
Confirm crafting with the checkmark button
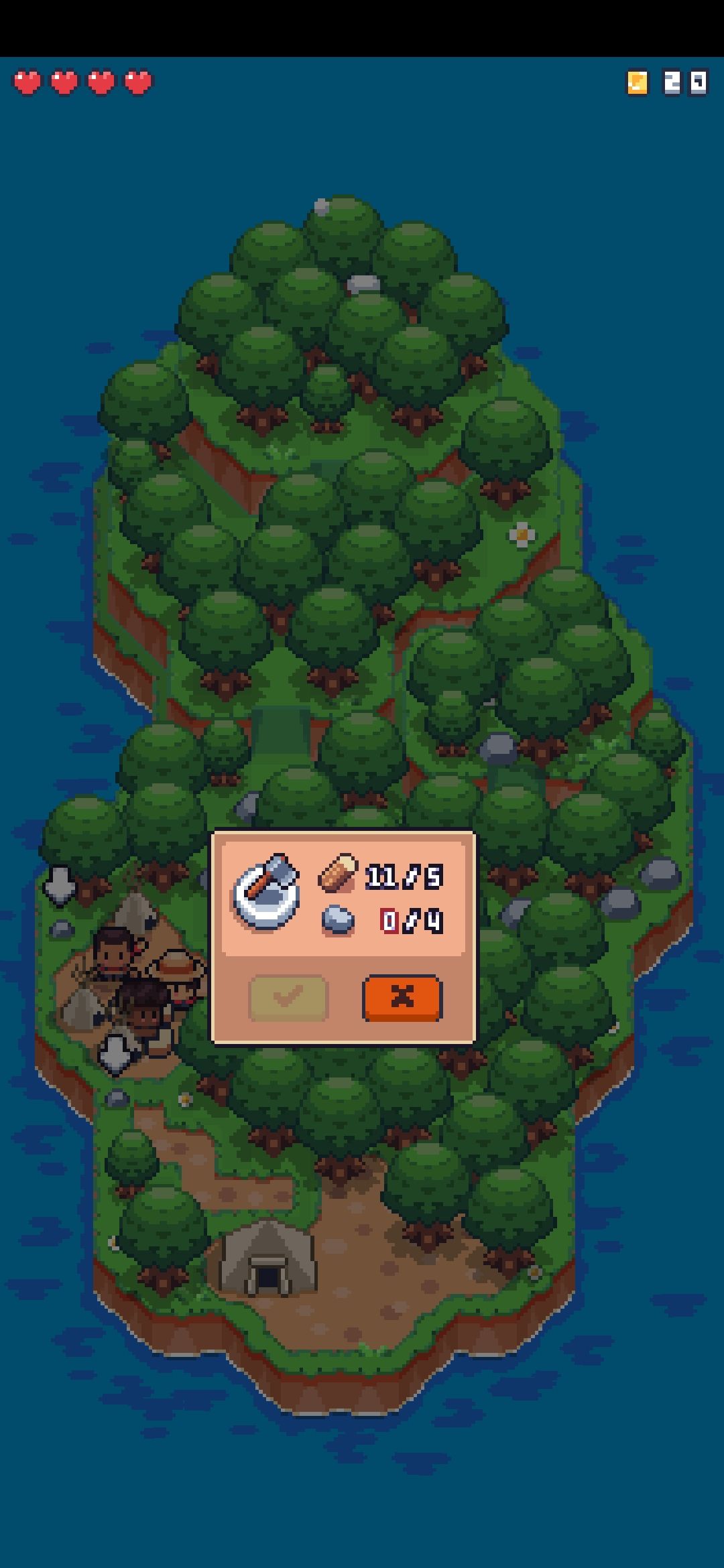coord(288,998)
